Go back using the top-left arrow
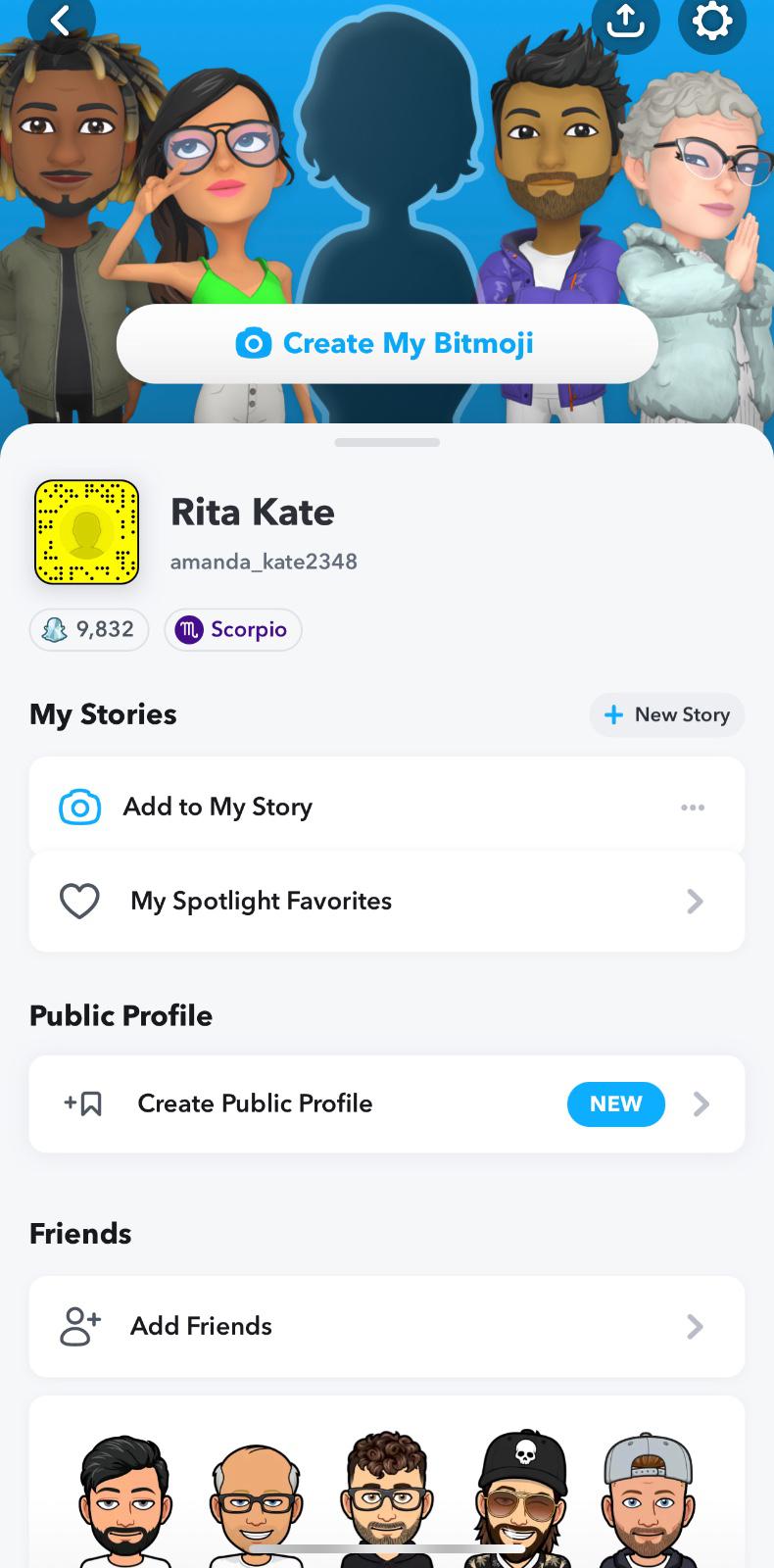The height and width of the screenshot is (1568, 774). click(x=61, y=21)
